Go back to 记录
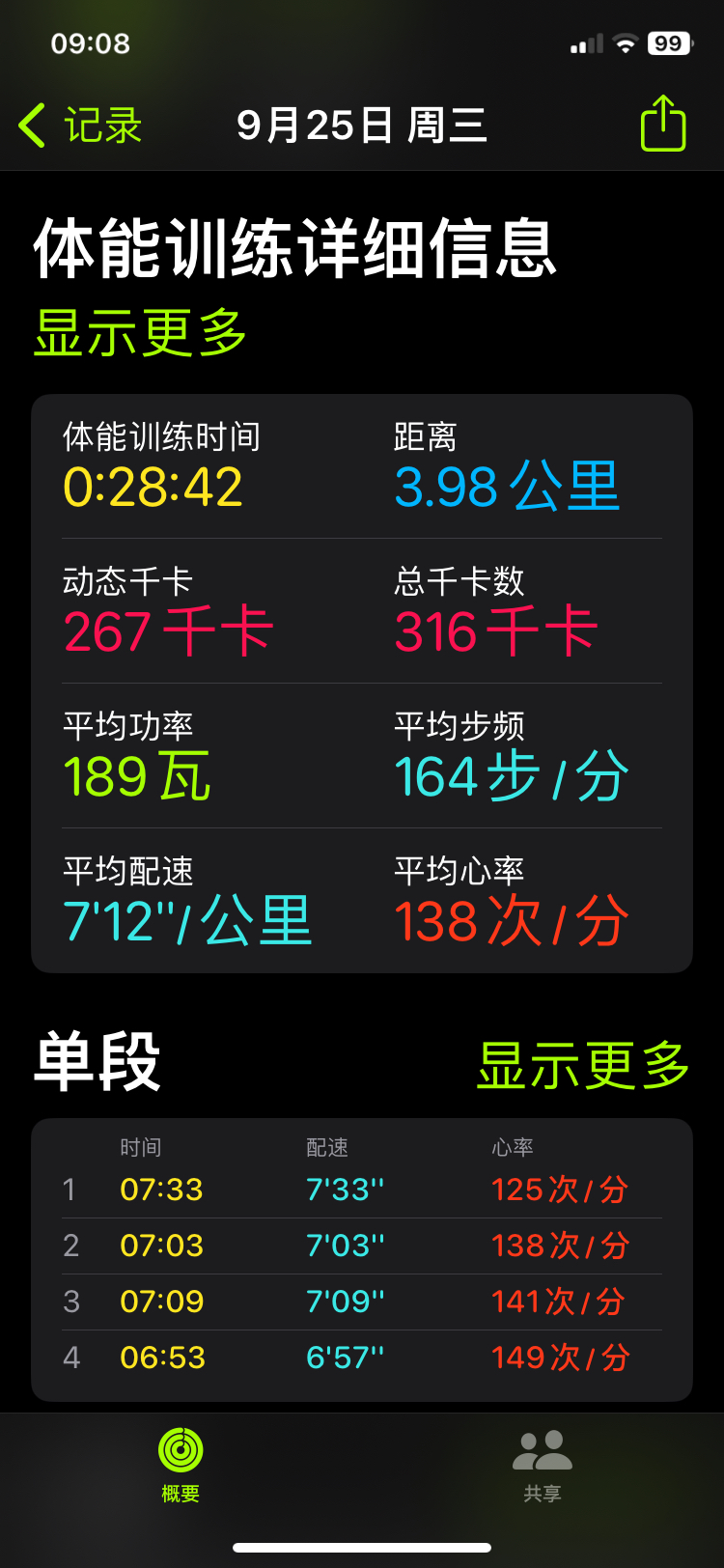The width and height of the screenshot is (724, 1568). pos(81,126)
